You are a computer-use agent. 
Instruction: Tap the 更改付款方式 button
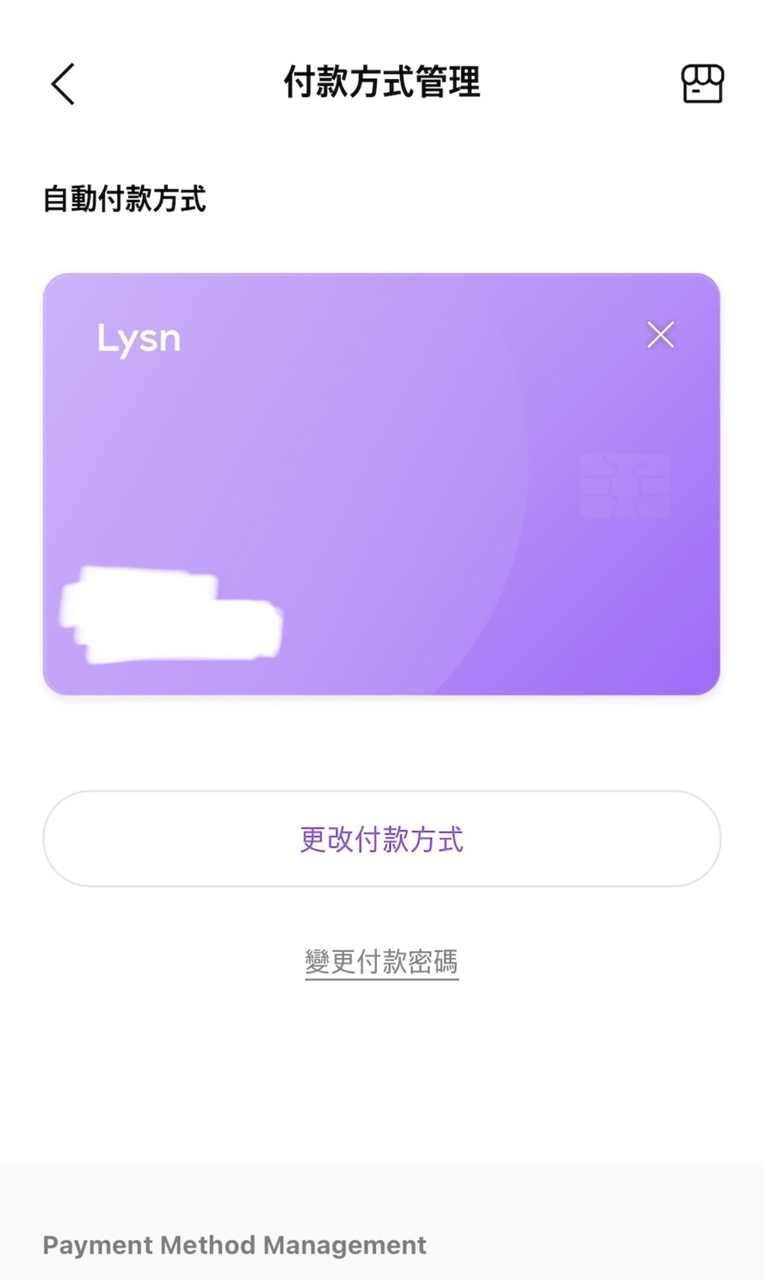click(x=382, y=839)
